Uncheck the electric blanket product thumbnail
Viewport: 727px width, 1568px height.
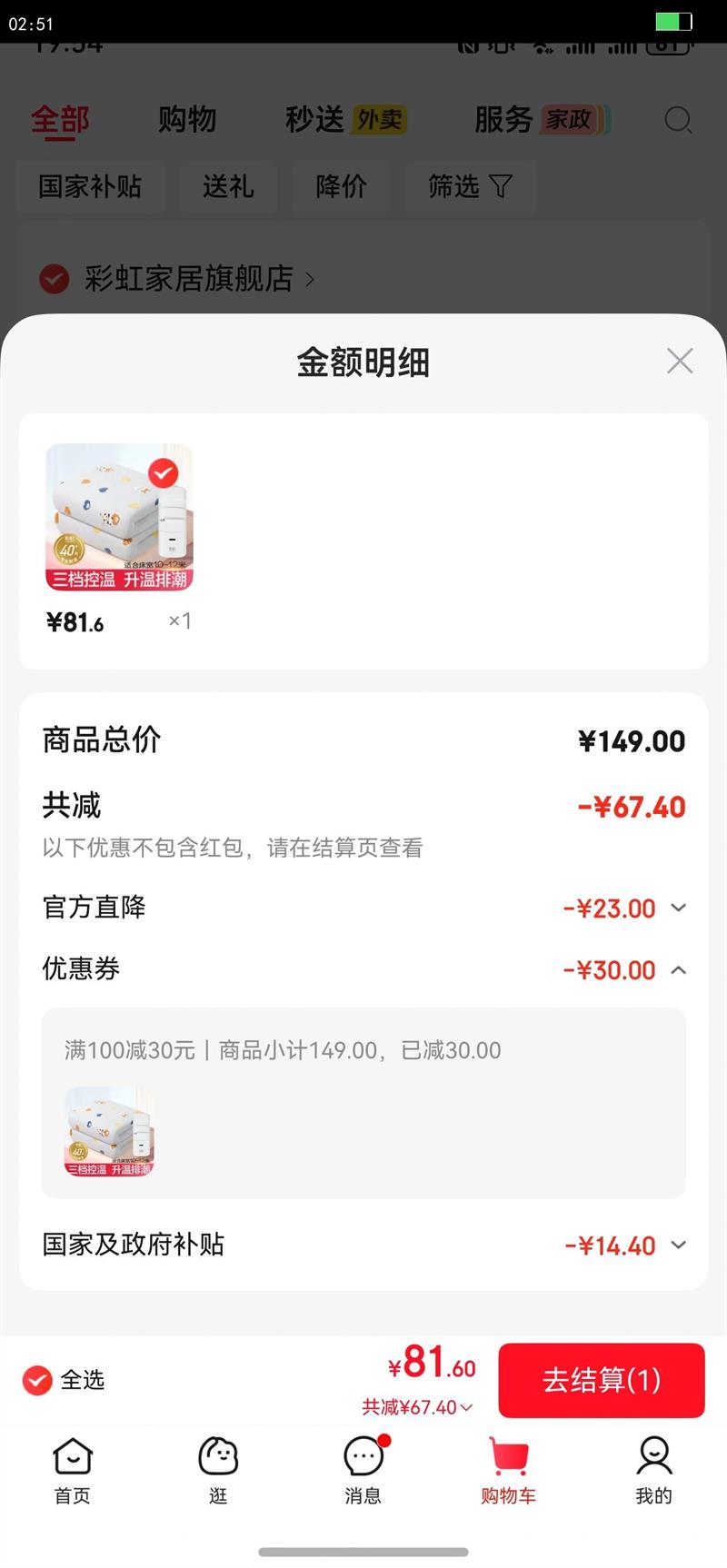pyautogui.click(x=164, y=473)
